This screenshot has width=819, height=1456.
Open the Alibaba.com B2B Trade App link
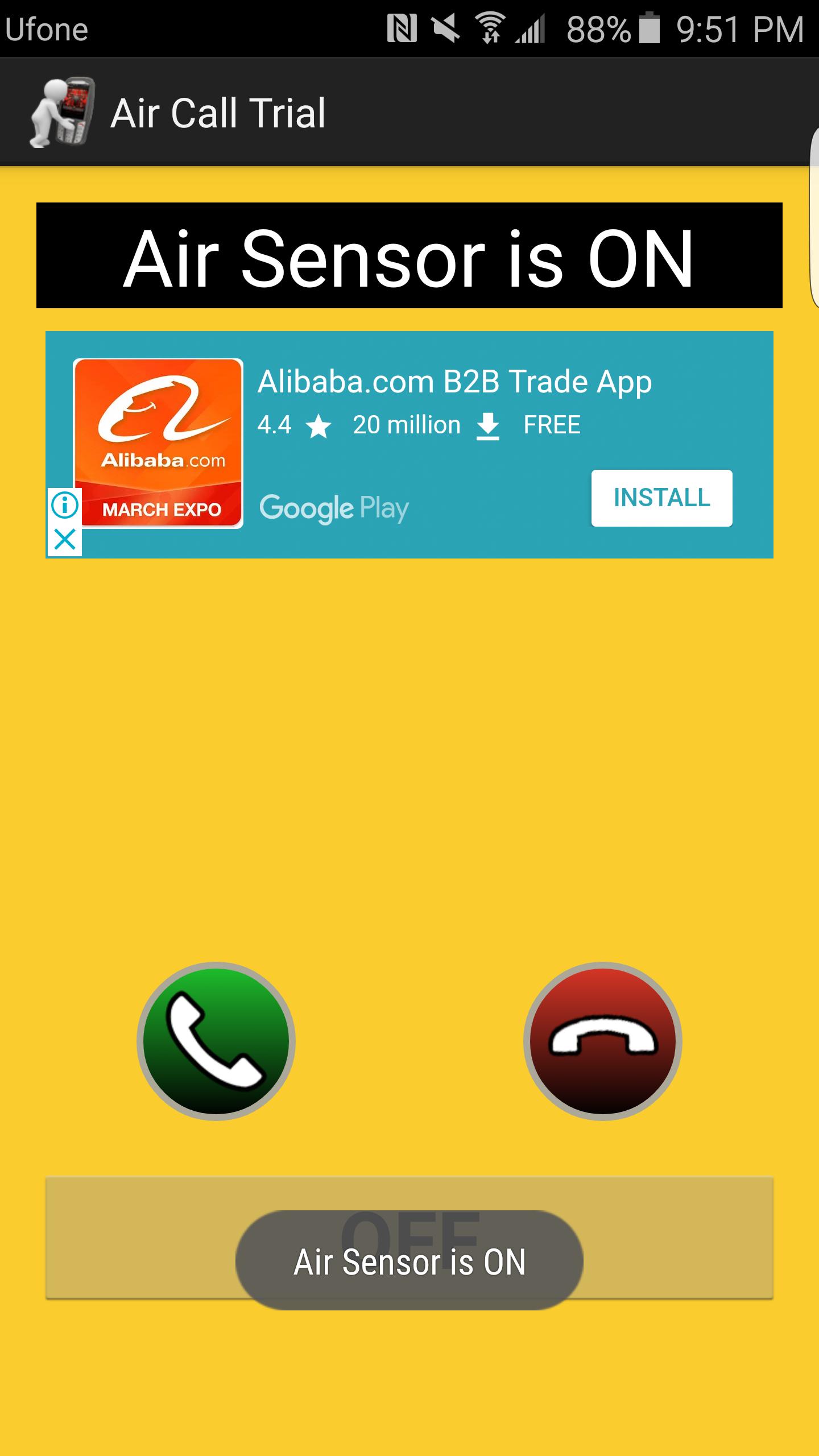coord(455,382)
